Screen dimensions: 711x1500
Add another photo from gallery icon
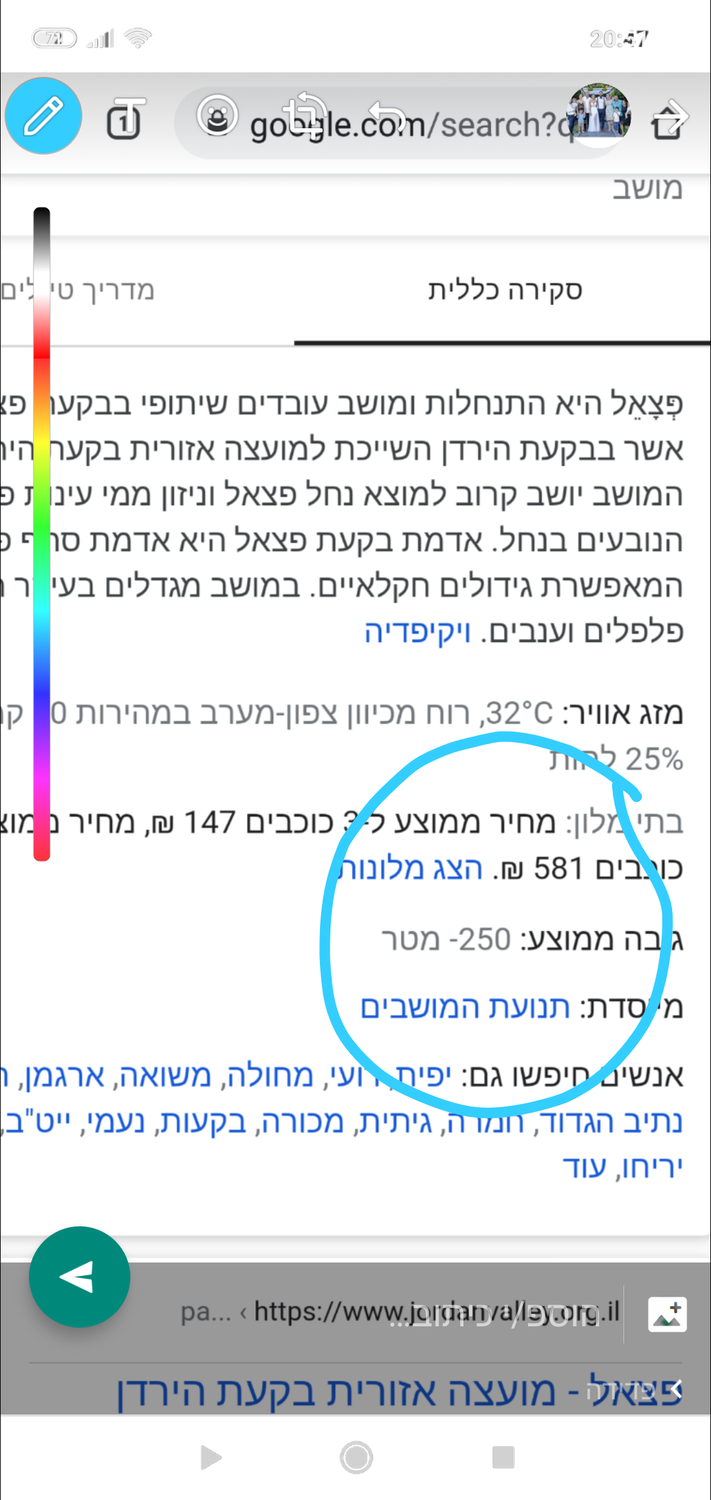point(667,1313)
